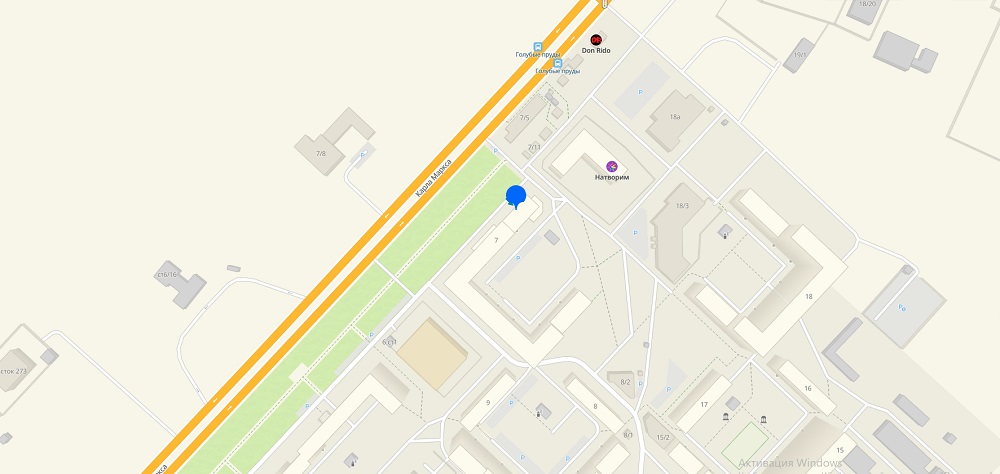The width and height of the screenshot is (1000, 474).
Task: Tap the blue location pin
Action: pyautogui.click(x=516, y=195)
